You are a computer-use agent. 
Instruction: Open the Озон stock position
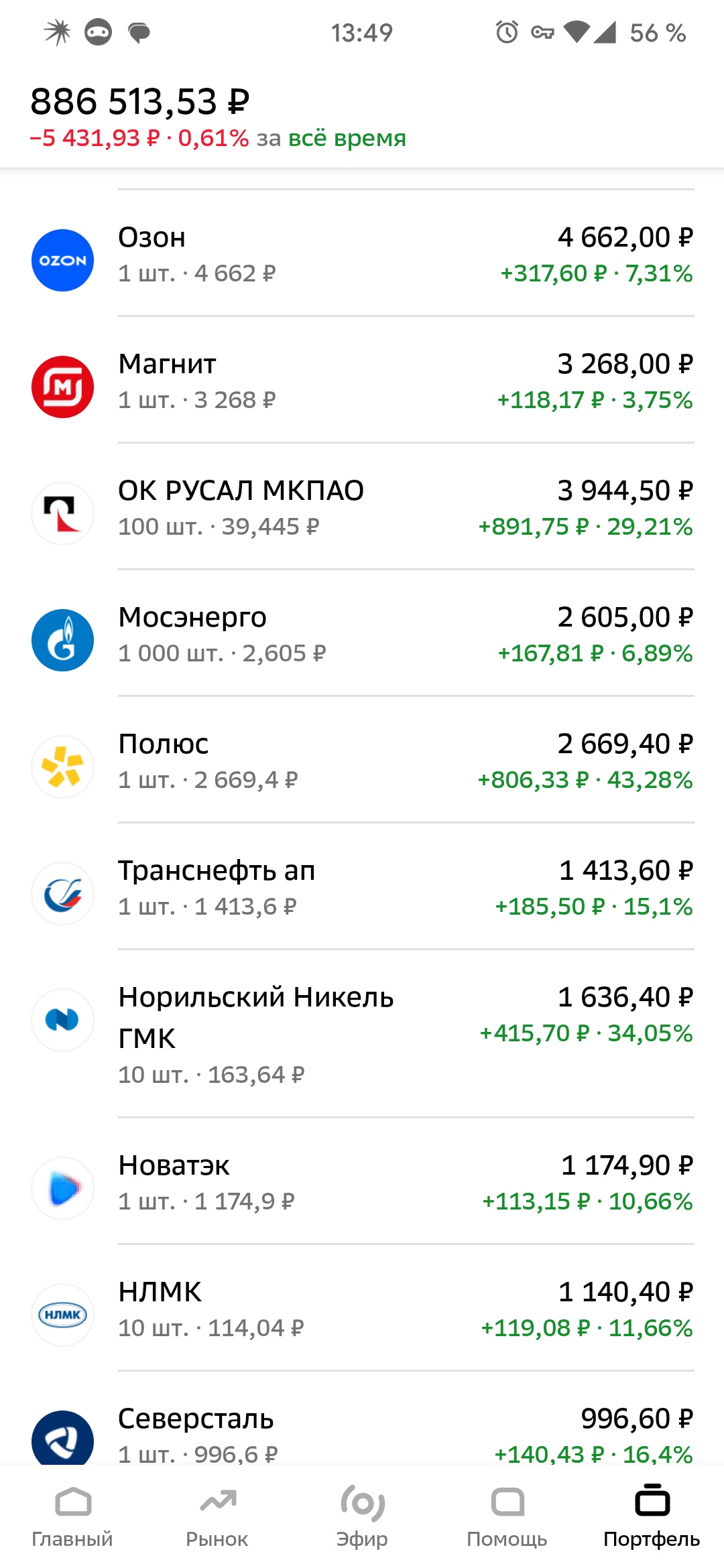(362, 255)
